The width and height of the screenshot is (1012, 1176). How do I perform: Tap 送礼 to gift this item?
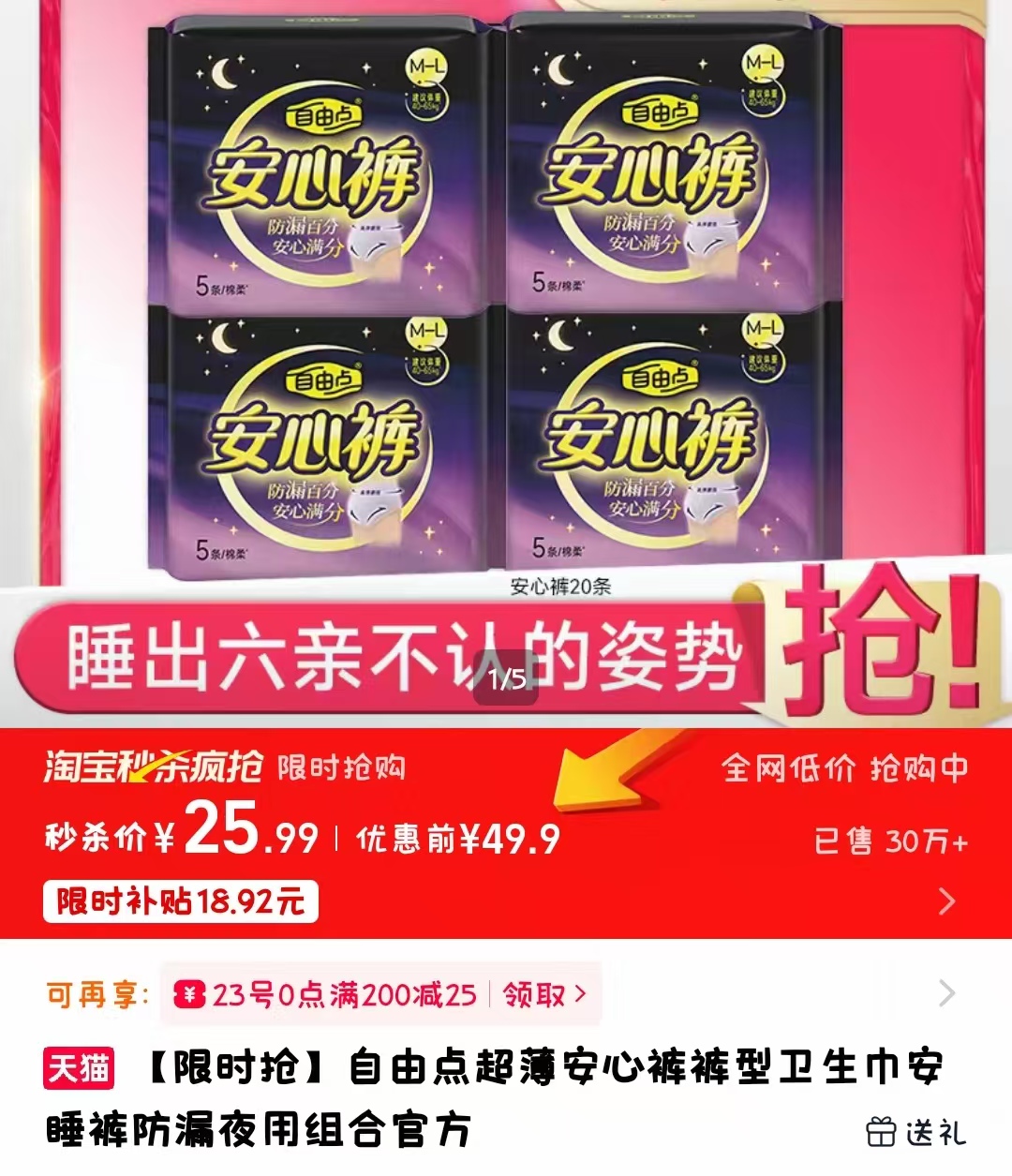pos(915,1132)
